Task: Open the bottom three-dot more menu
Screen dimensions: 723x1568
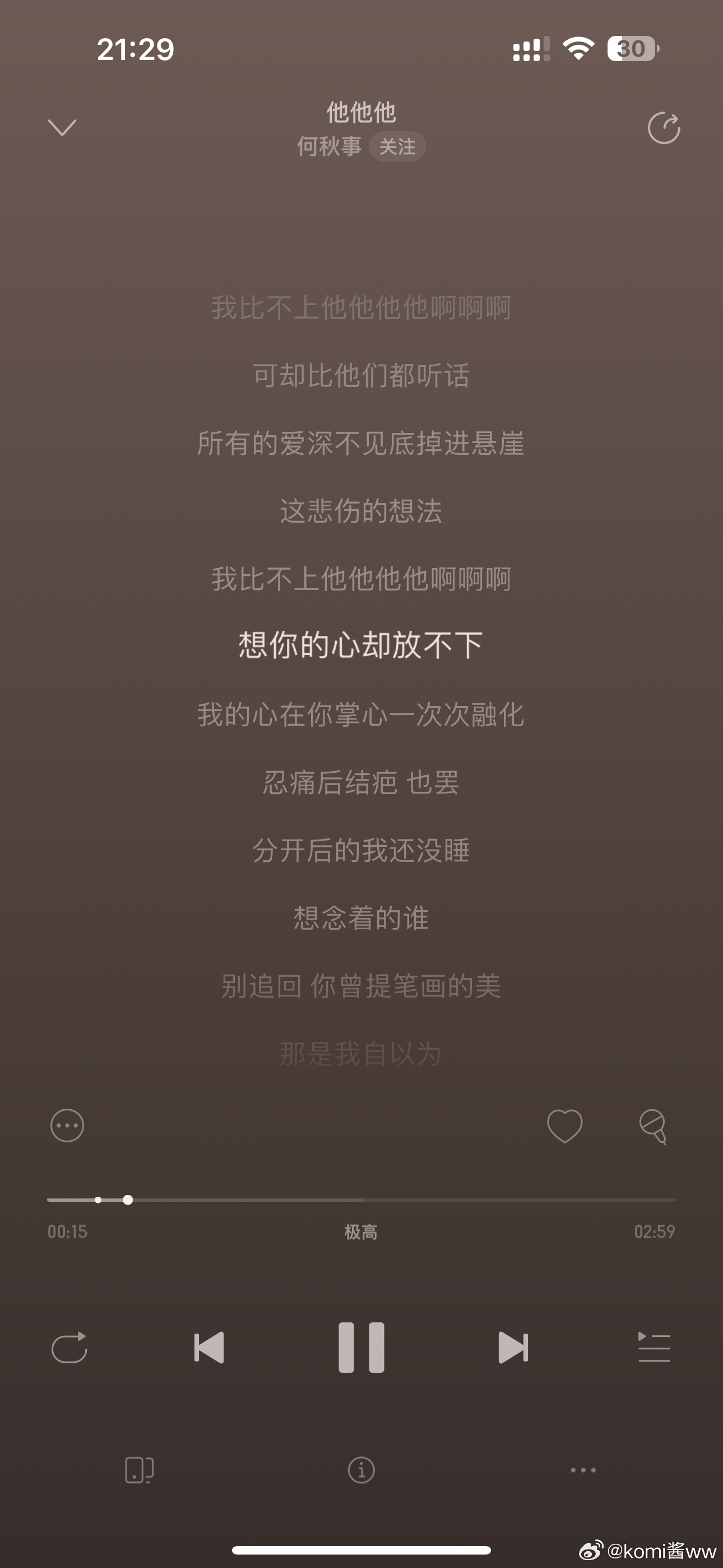Action: point(583,1470)
